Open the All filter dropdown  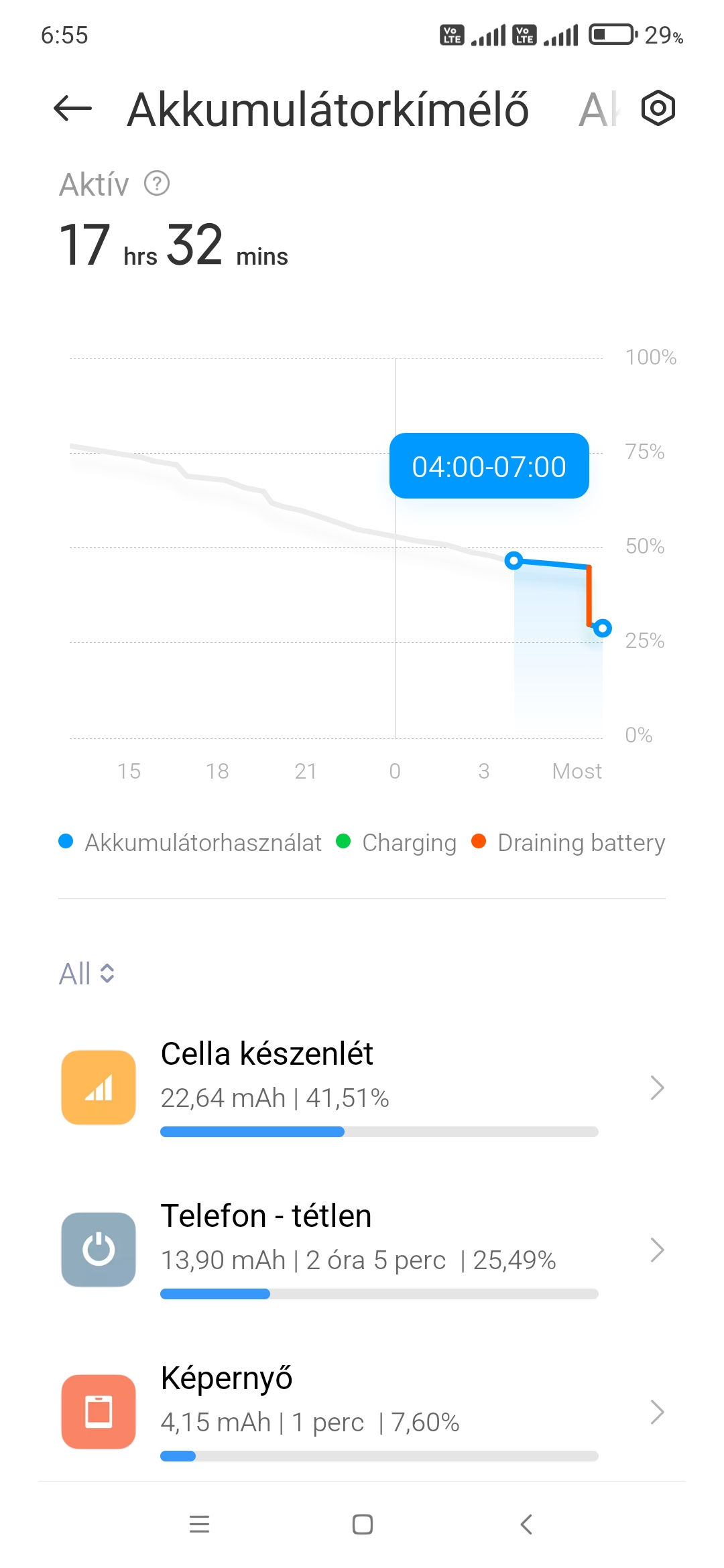point(87,974)
